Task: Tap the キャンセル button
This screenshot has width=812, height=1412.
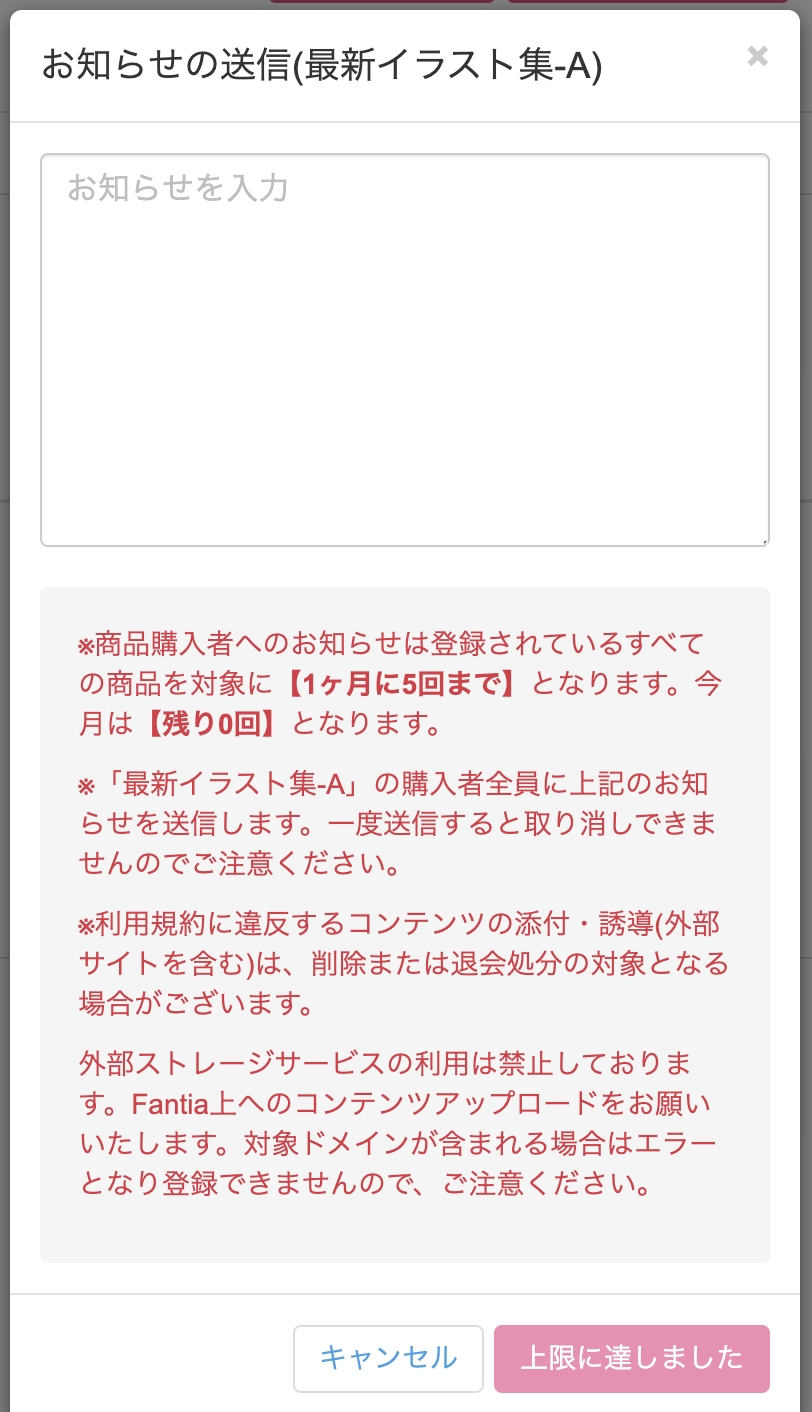Action: click(x=388, y=1358)
